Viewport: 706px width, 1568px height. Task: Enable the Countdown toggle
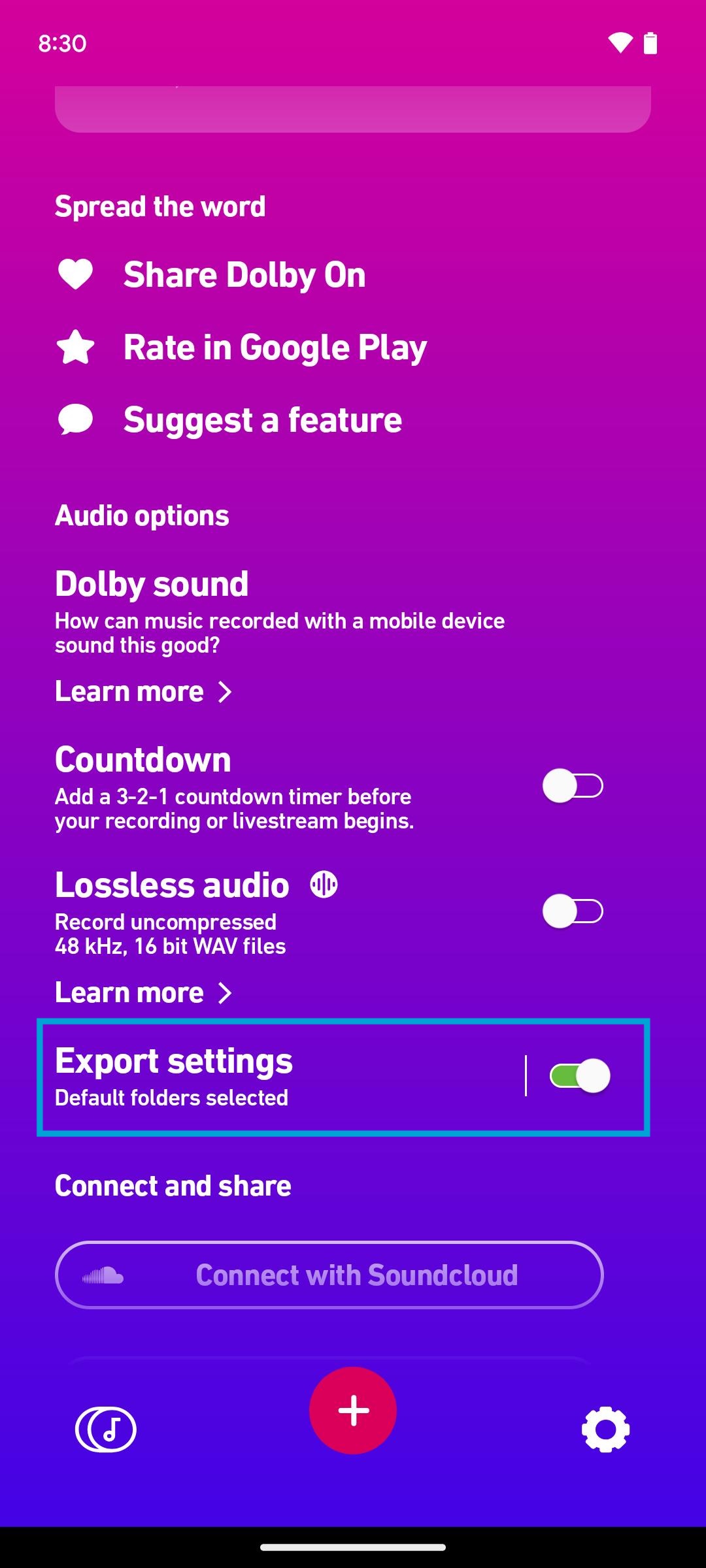(572, 786)
